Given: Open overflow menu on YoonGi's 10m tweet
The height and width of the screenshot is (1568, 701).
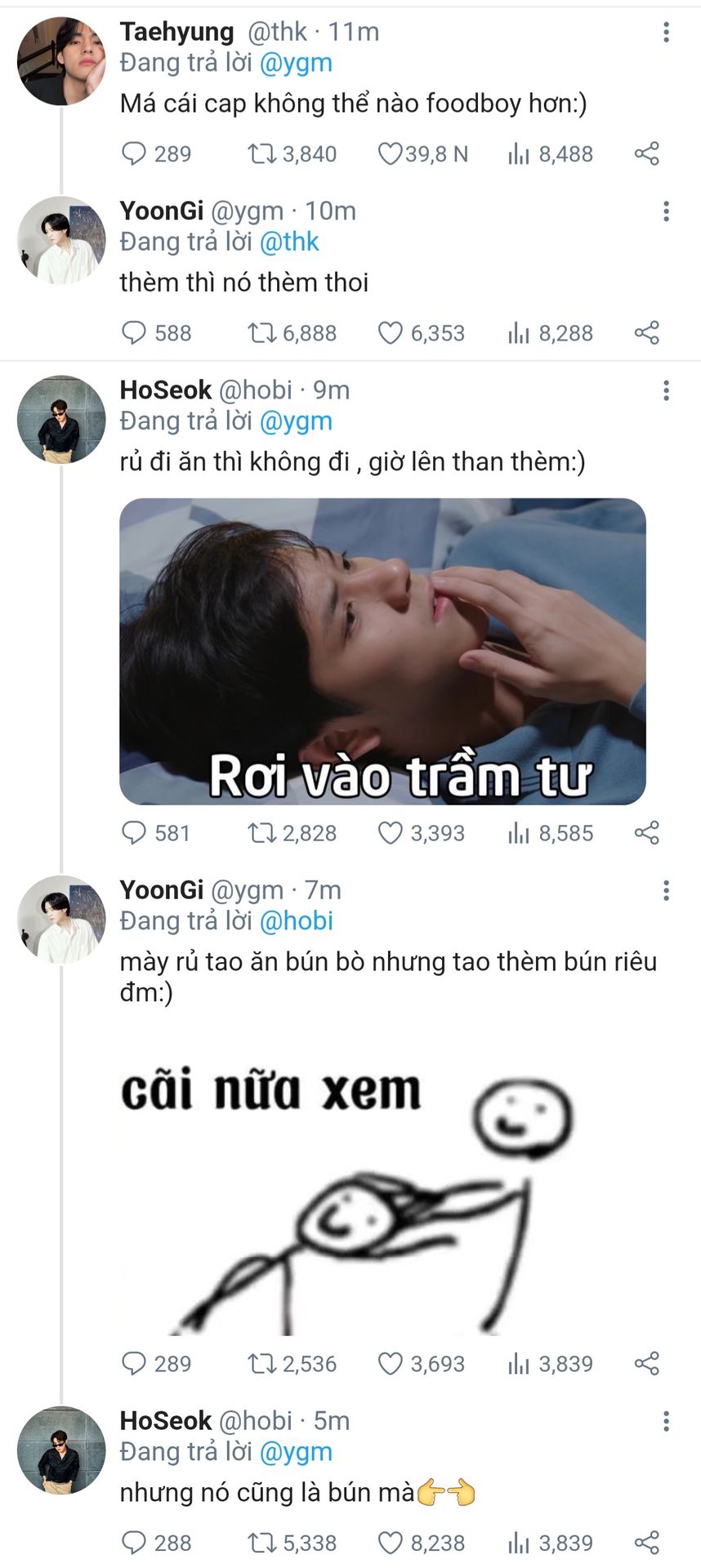Looking at the screenshot, I should pos(666,212).
